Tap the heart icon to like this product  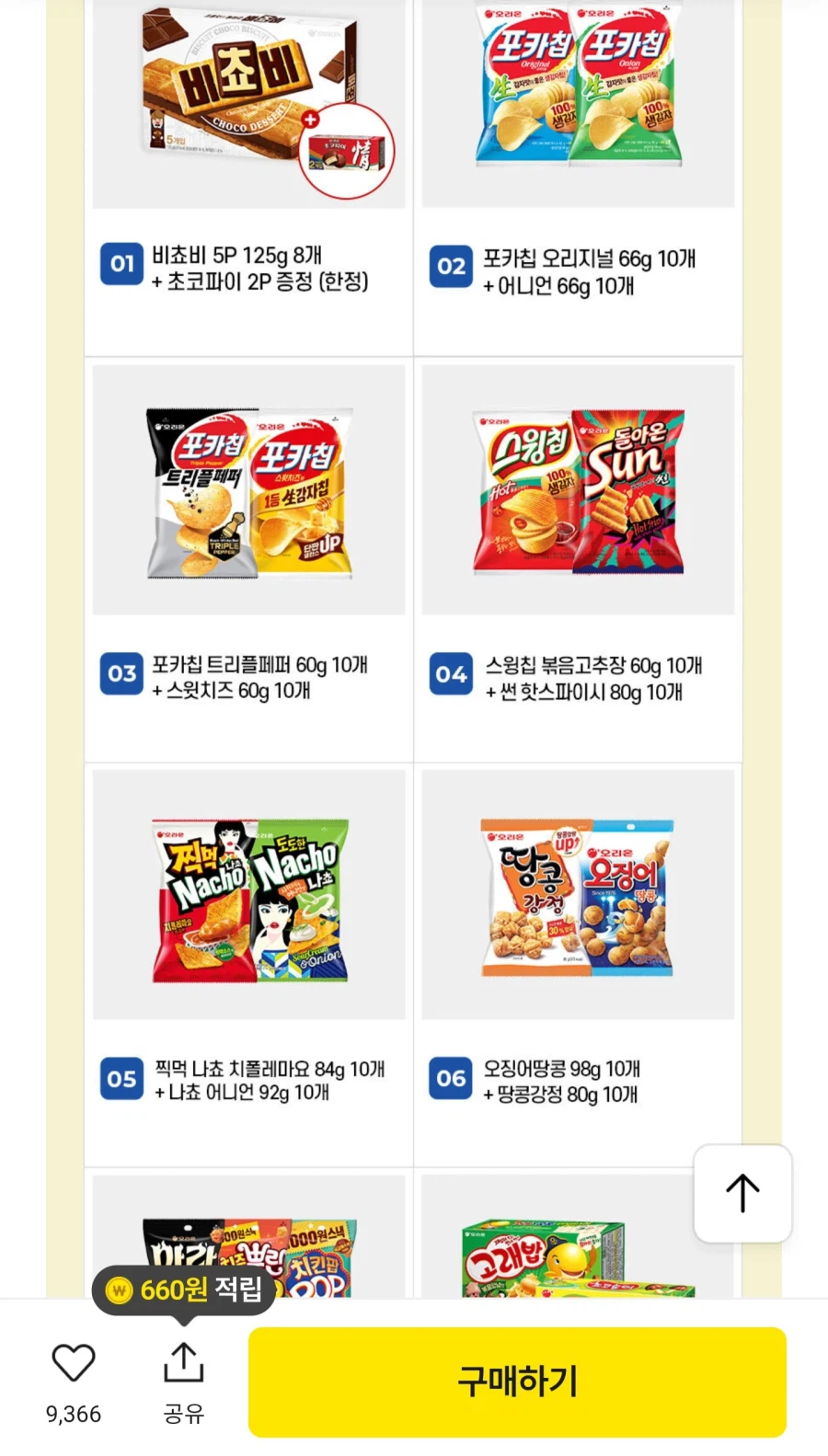click(74, 1361)
